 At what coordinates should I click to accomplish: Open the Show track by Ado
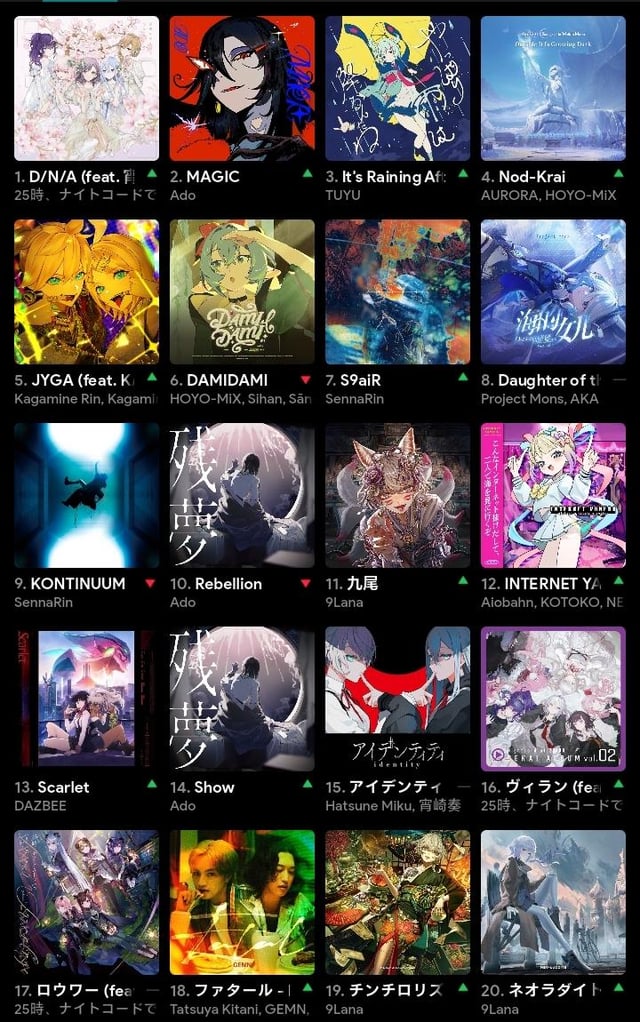click(242, 699)
